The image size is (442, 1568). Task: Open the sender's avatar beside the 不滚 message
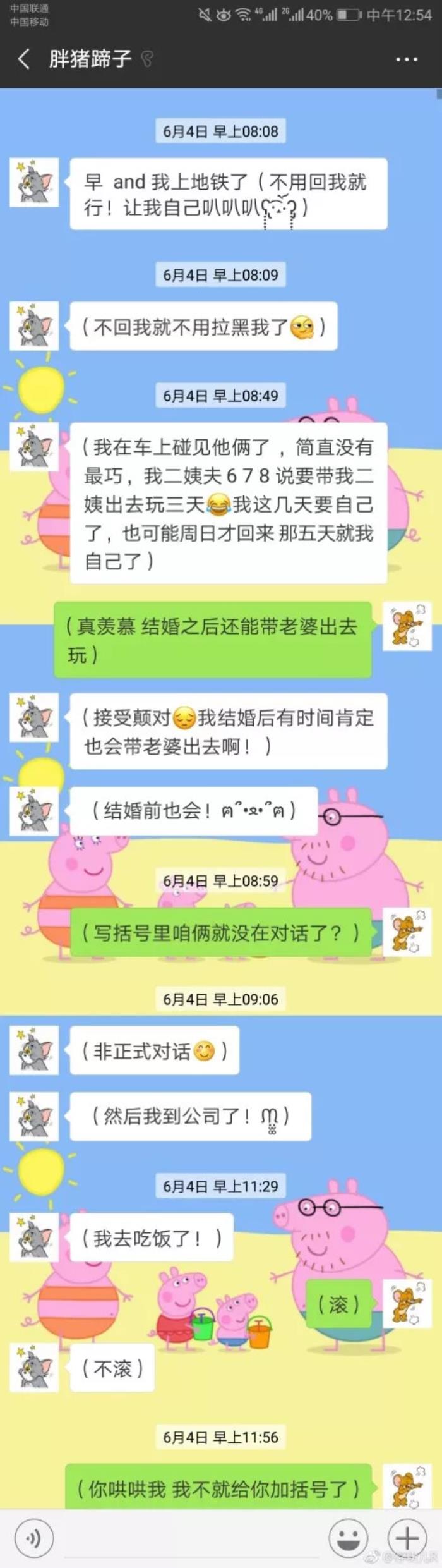pos(34,1367)
